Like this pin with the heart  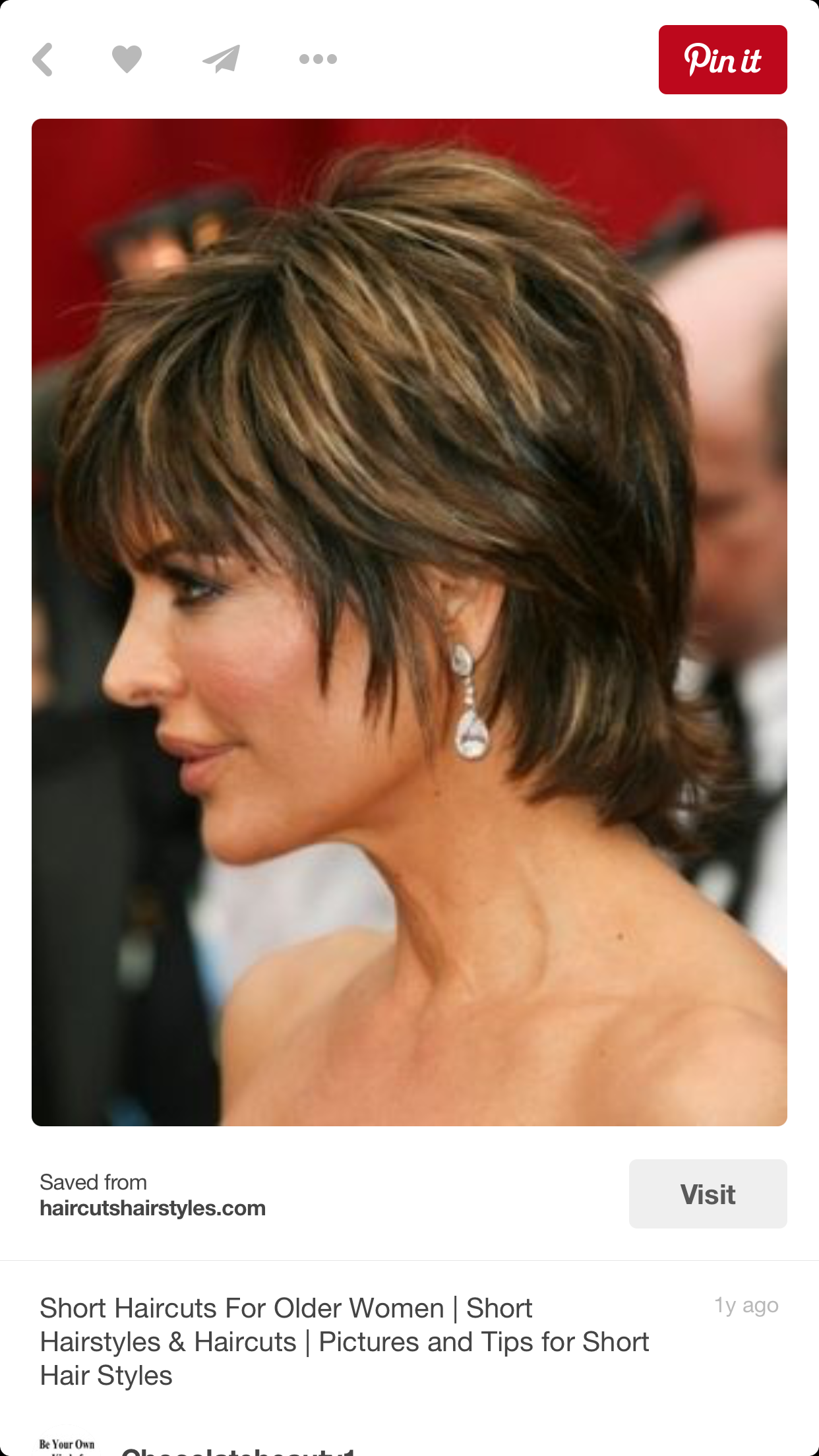127,59
